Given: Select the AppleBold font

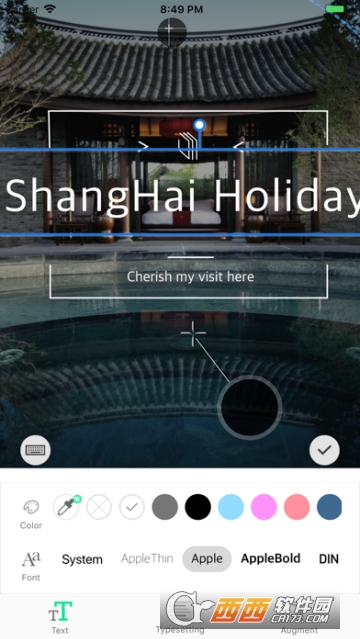Looking at the screenshot, I should (271, 558).
